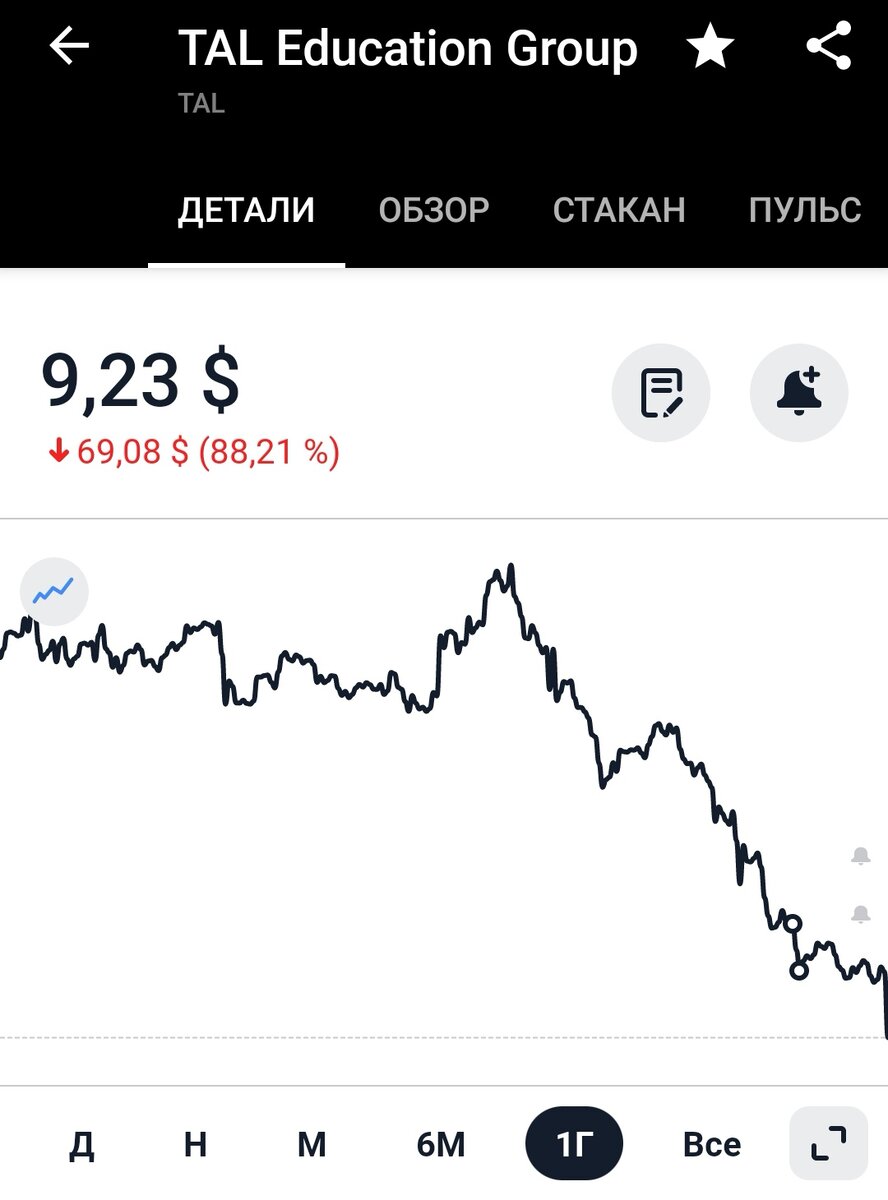Select the Д day period
Viewport: 888px width, 1200px height.
coord(81,1144)
